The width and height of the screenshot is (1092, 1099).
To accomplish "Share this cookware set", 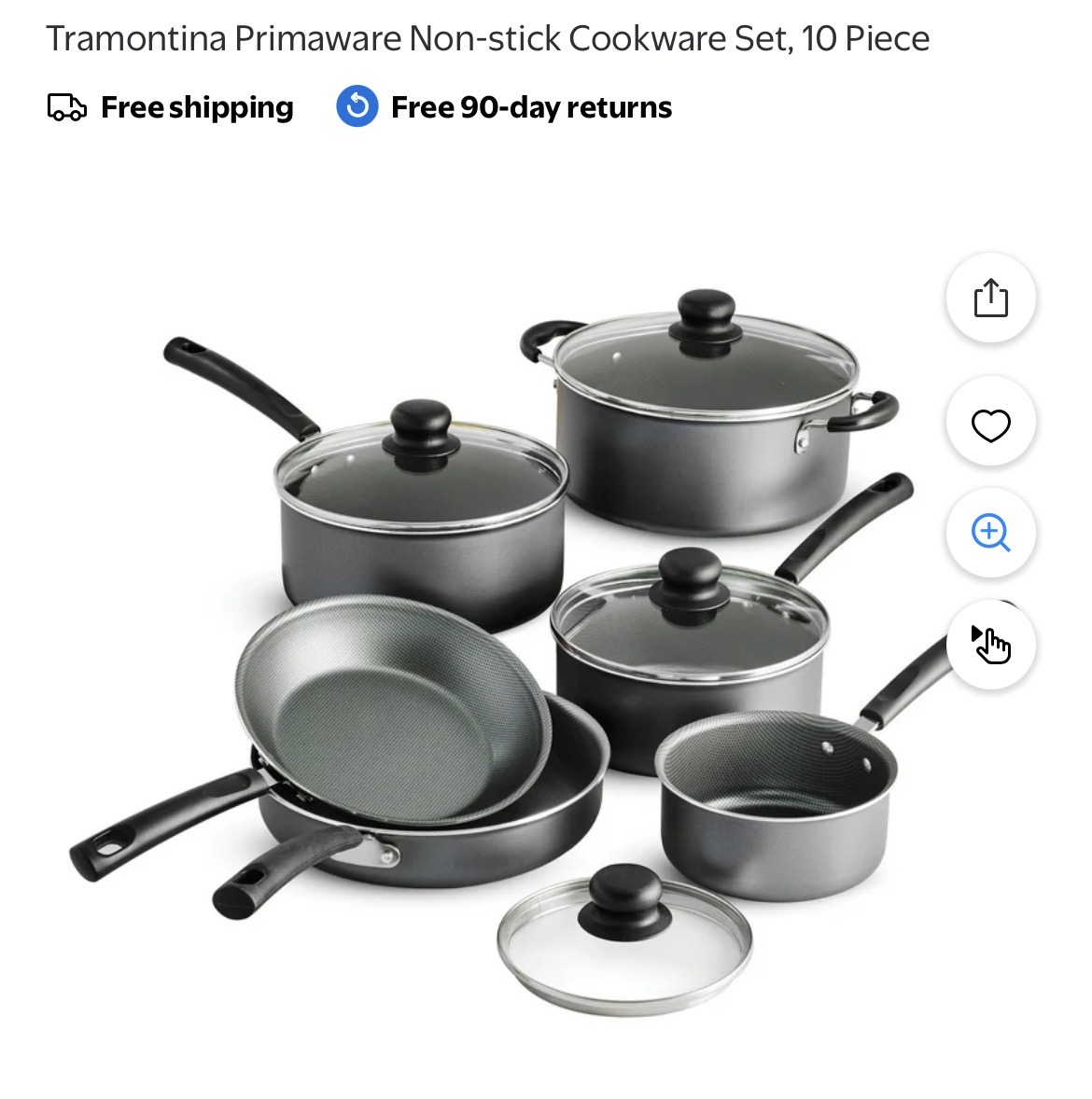I will [990, 299].
